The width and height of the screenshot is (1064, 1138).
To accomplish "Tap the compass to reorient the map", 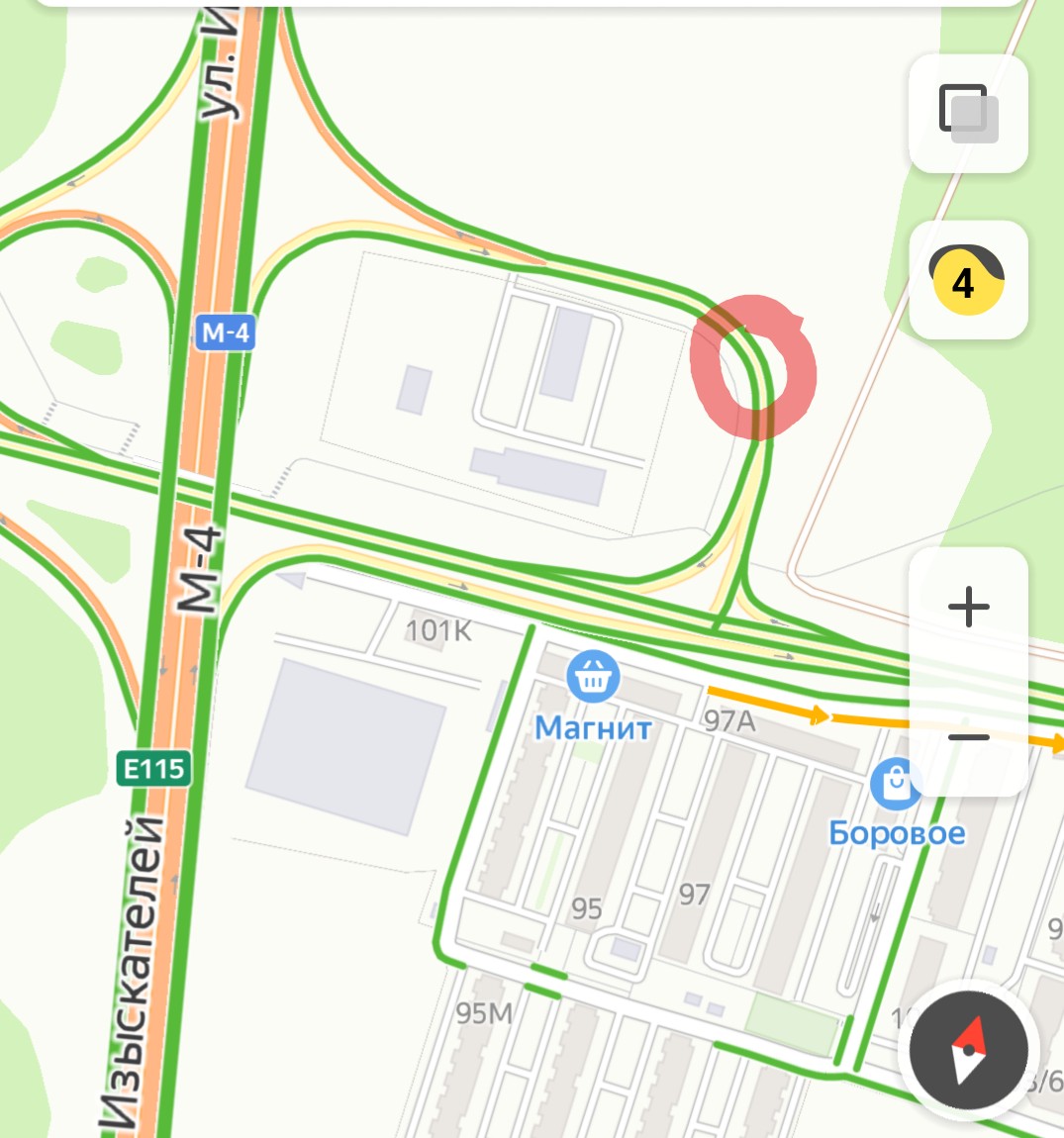I will coord(968,1050).
